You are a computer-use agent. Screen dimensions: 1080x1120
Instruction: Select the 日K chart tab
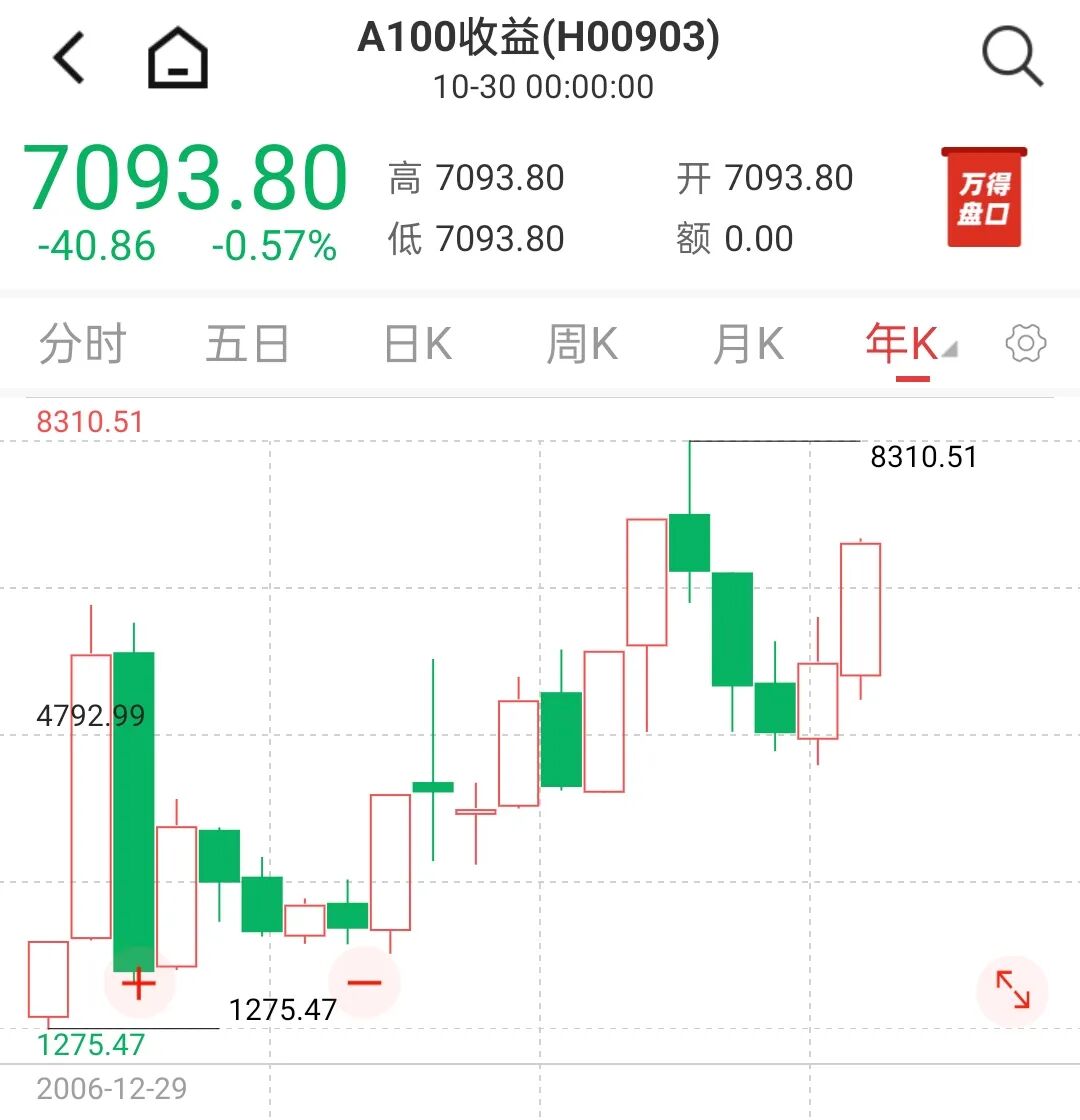(x=418, y=345)
